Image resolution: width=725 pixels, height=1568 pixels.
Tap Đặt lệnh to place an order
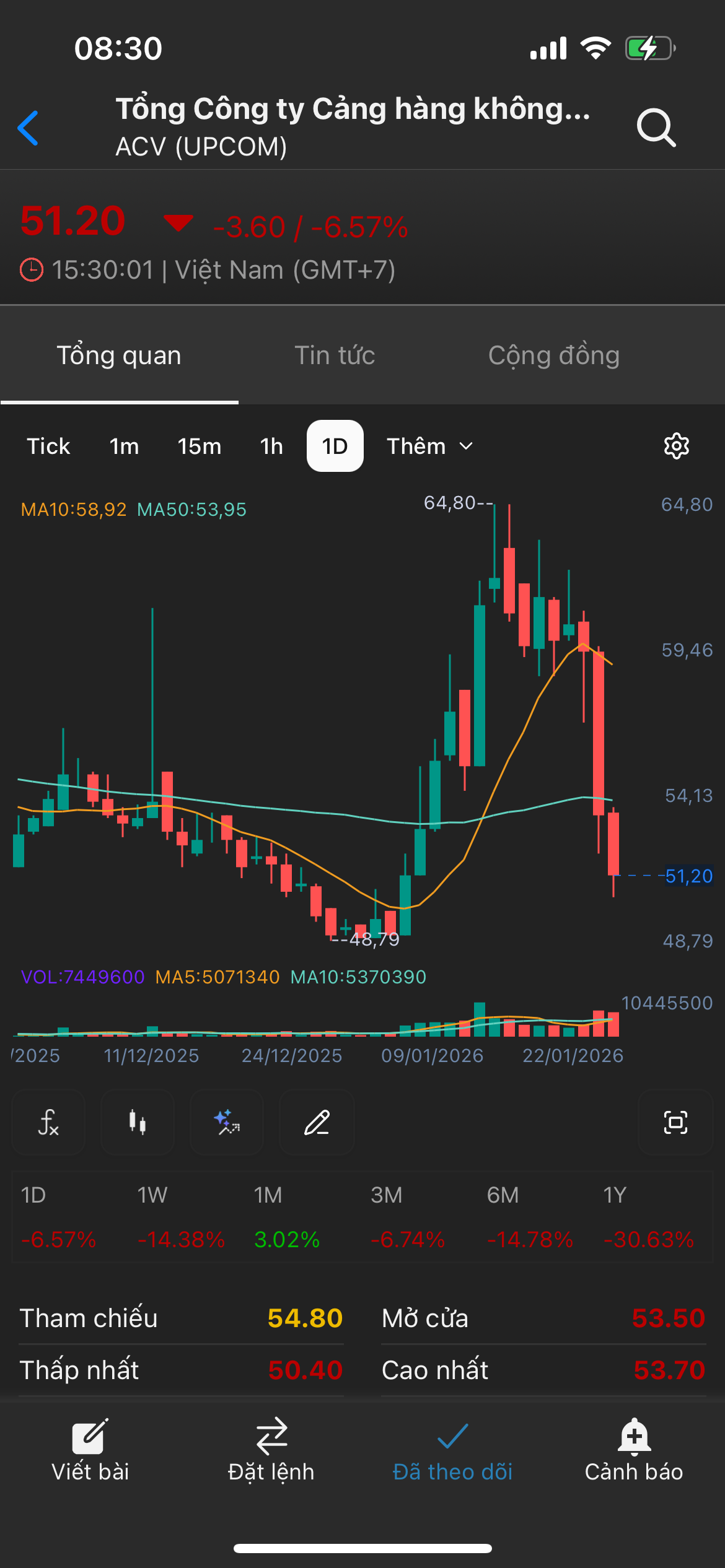[x=271, y=1449]
